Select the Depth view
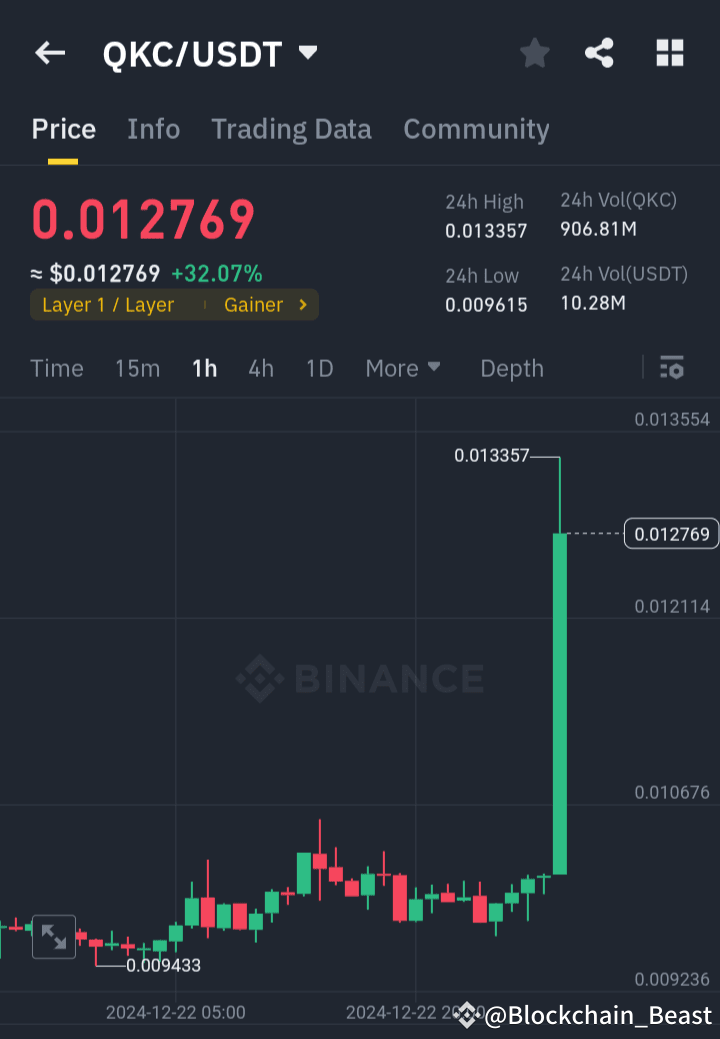 [x=511, y=368]
